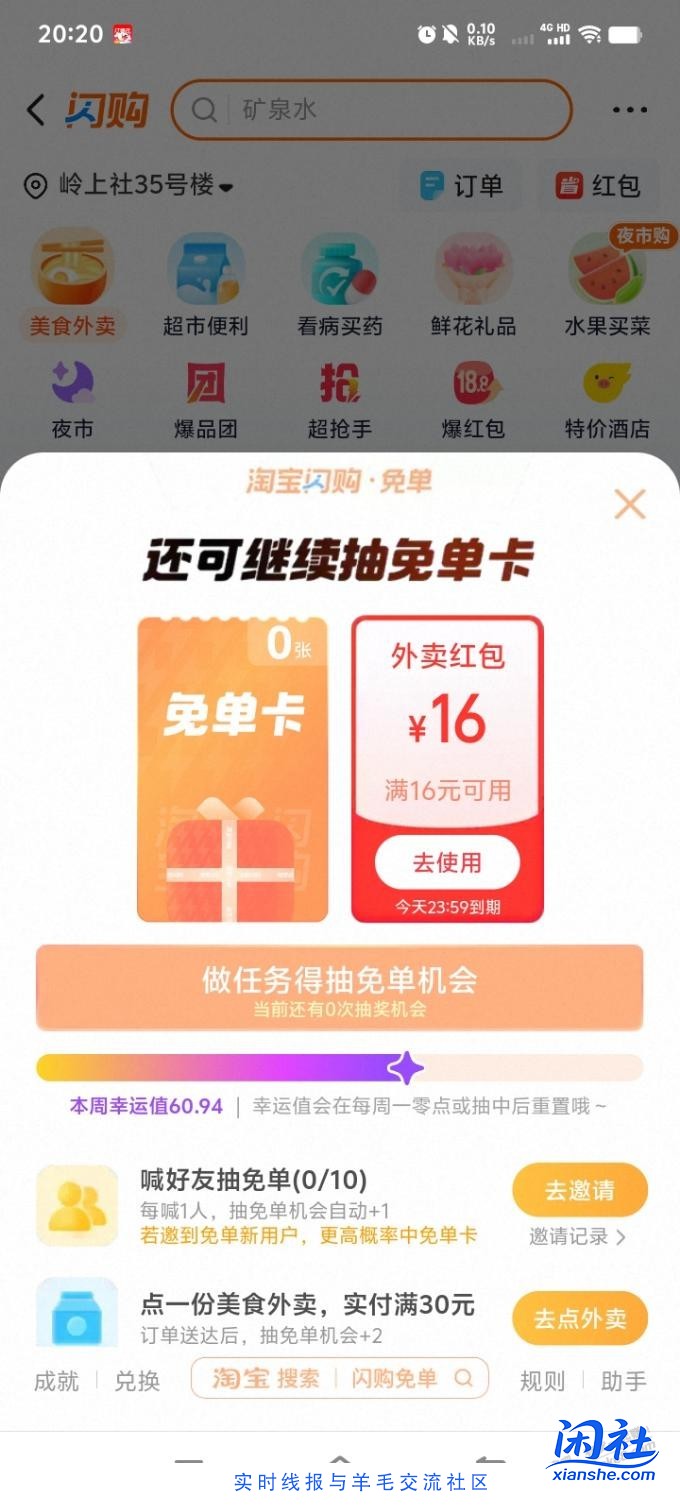Select the 美食外卖 category
The image size is (680, 1511).
[71, 285]
